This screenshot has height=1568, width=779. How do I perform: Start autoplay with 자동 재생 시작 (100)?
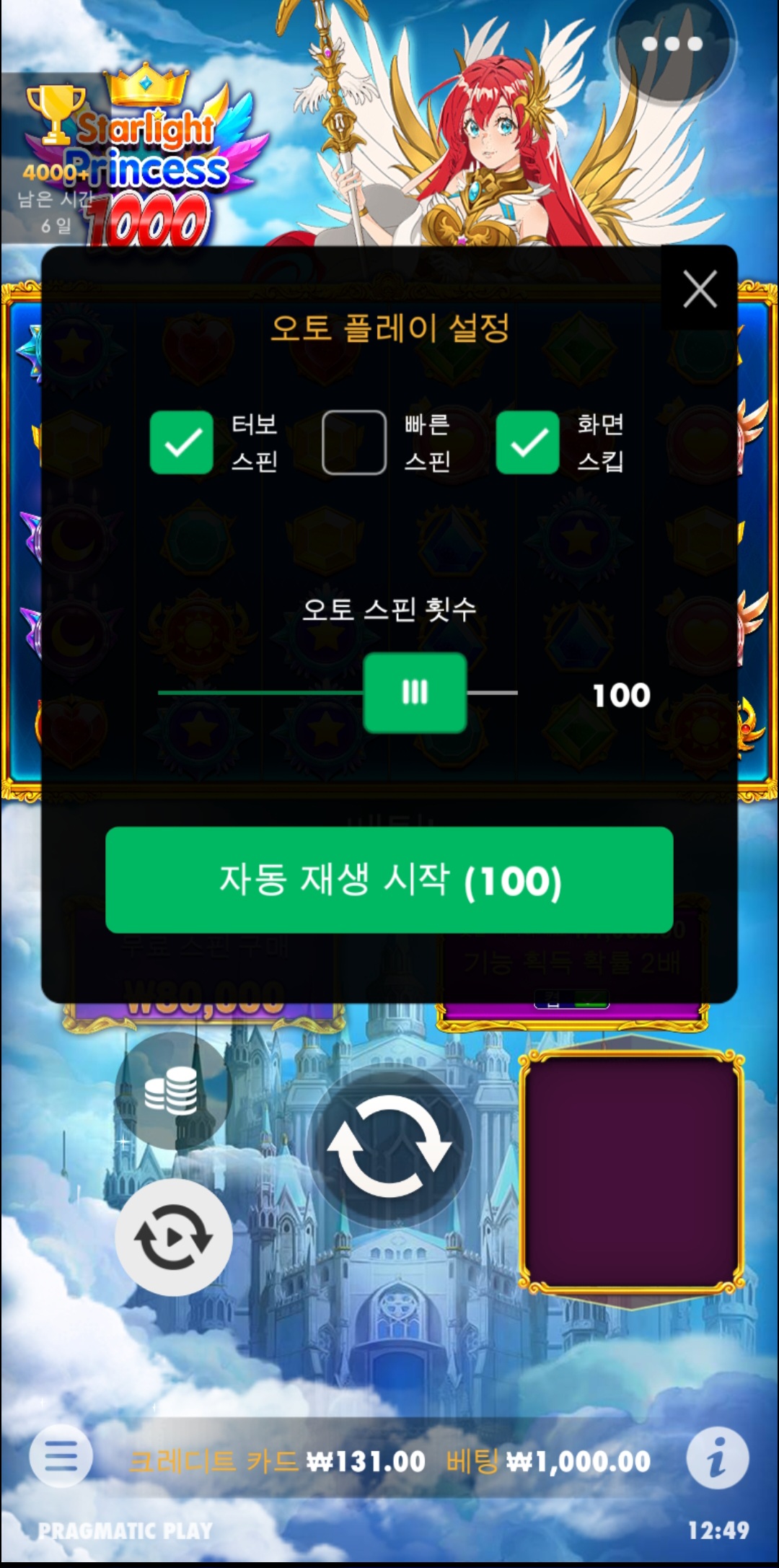[x=389, y=880]
